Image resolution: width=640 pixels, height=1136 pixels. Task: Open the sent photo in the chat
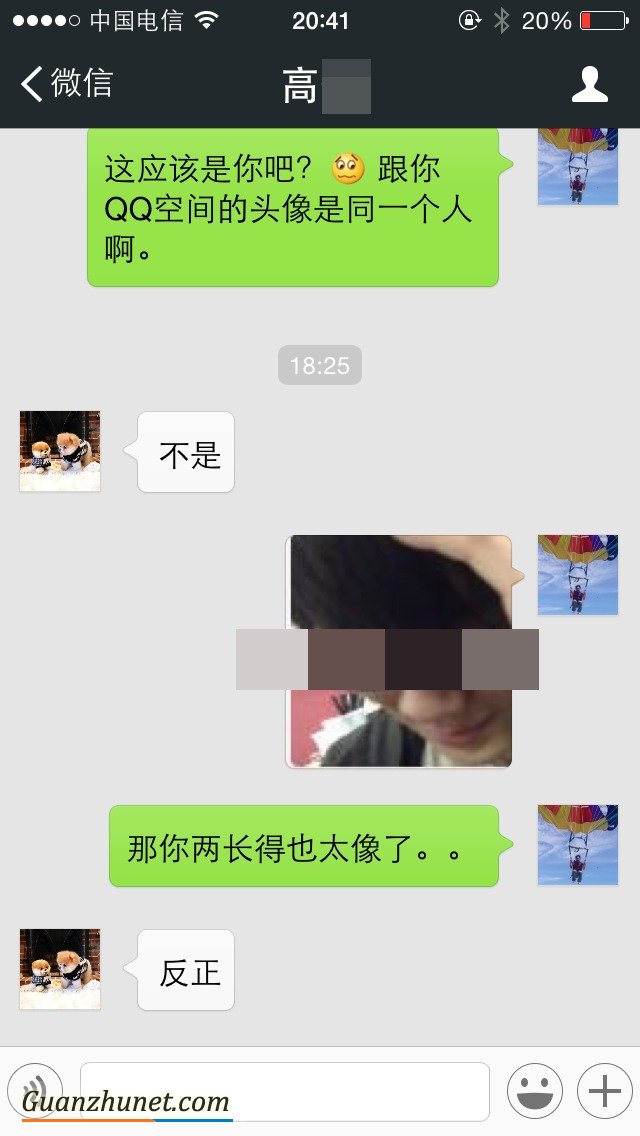(399, 652)
